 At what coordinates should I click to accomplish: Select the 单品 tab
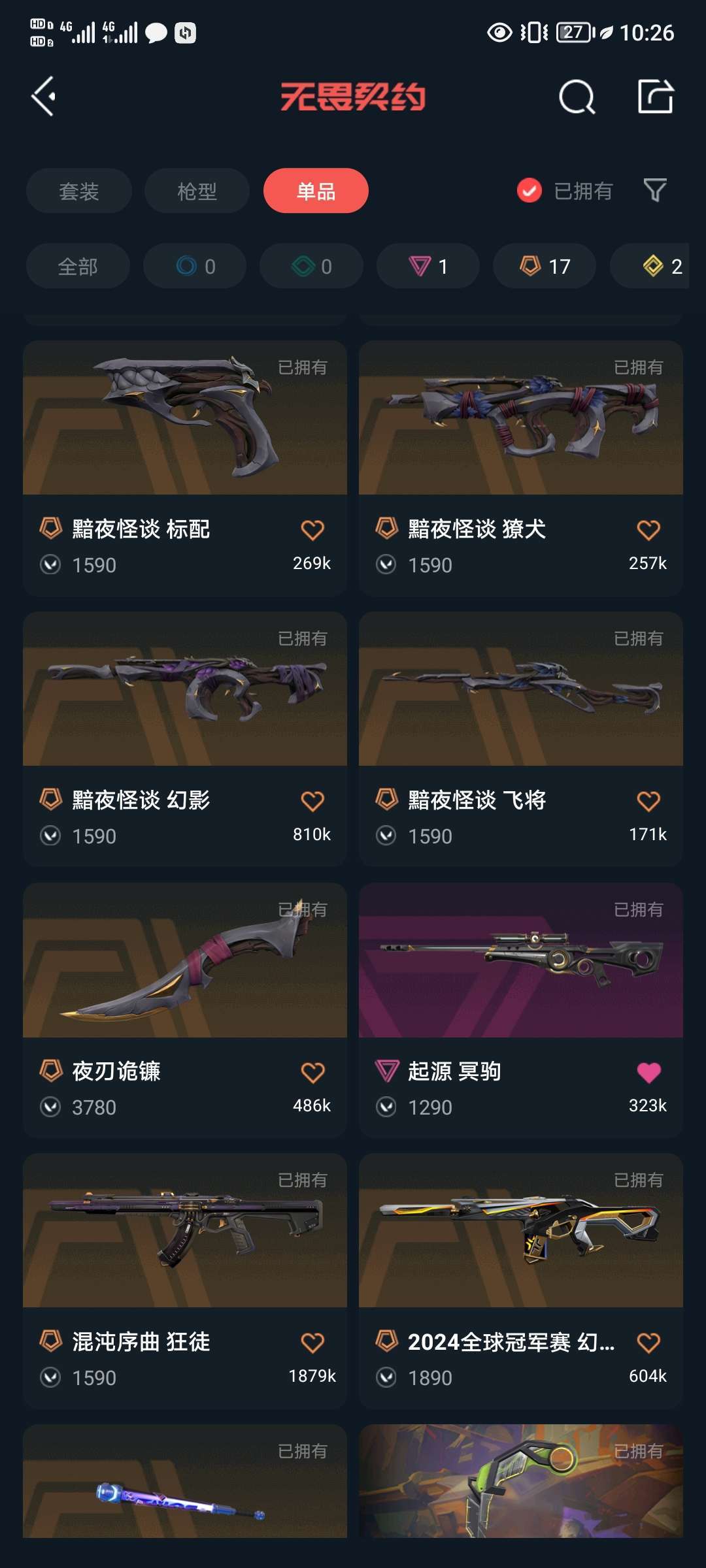click(x=316, y=191)
